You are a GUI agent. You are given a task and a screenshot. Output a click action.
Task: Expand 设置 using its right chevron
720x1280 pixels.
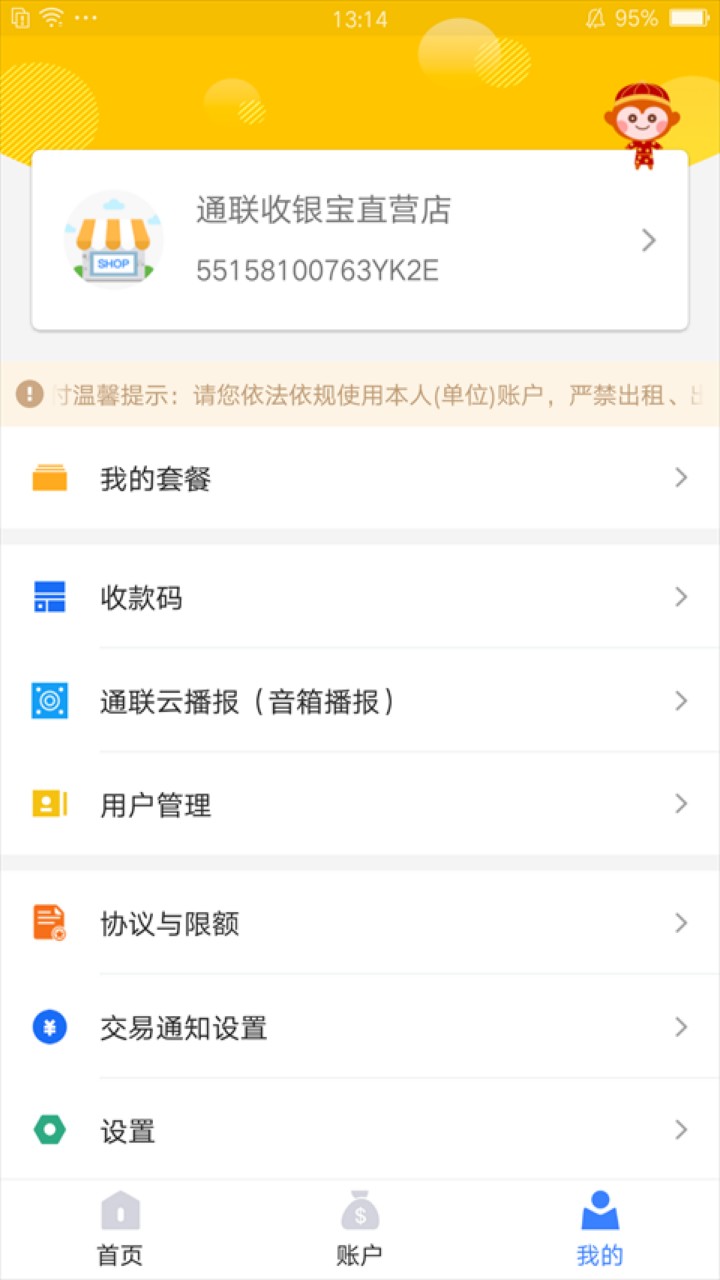[681, 1130]
